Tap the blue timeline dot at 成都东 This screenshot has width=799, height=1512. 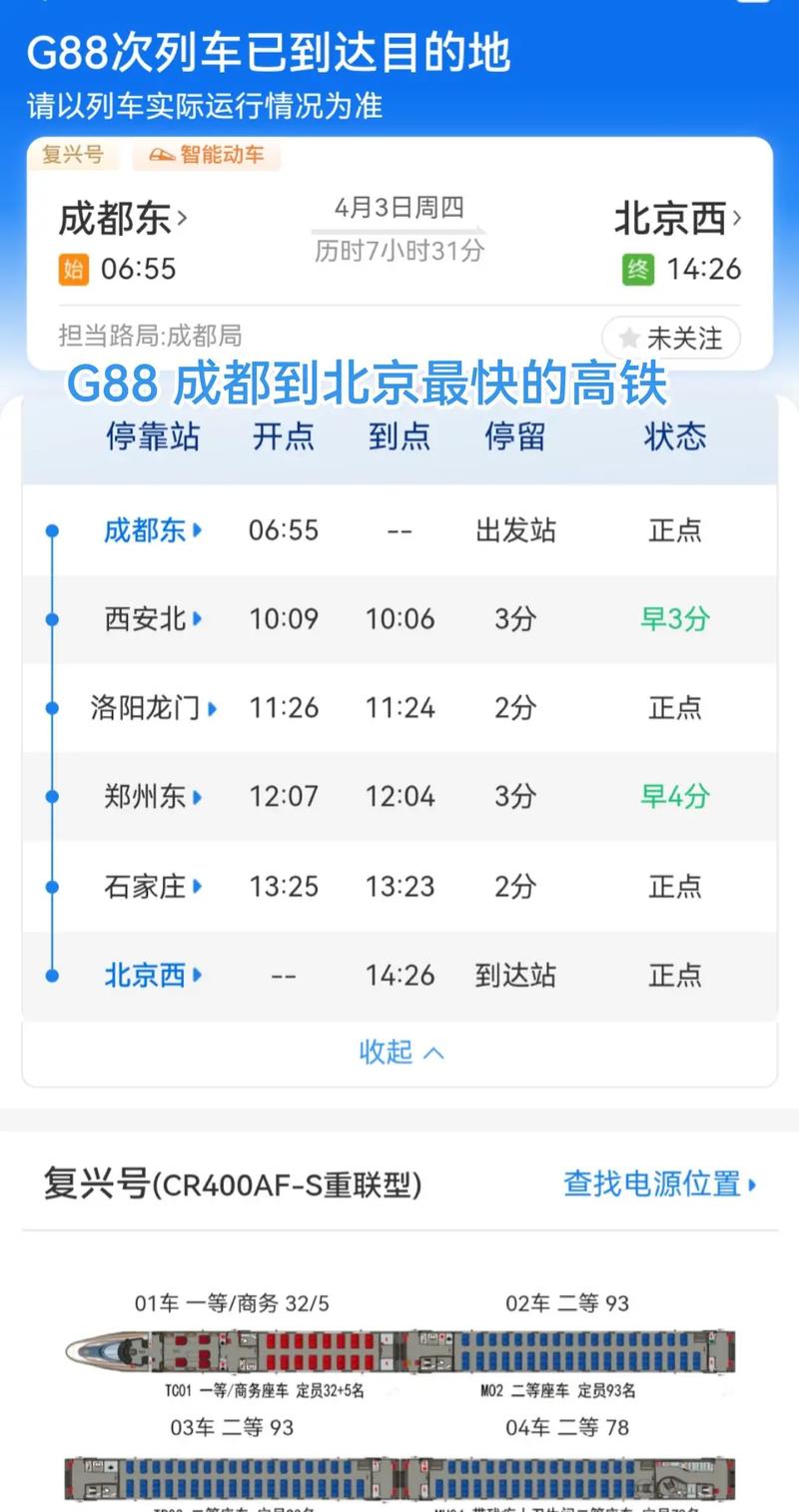tap(54, 530)
